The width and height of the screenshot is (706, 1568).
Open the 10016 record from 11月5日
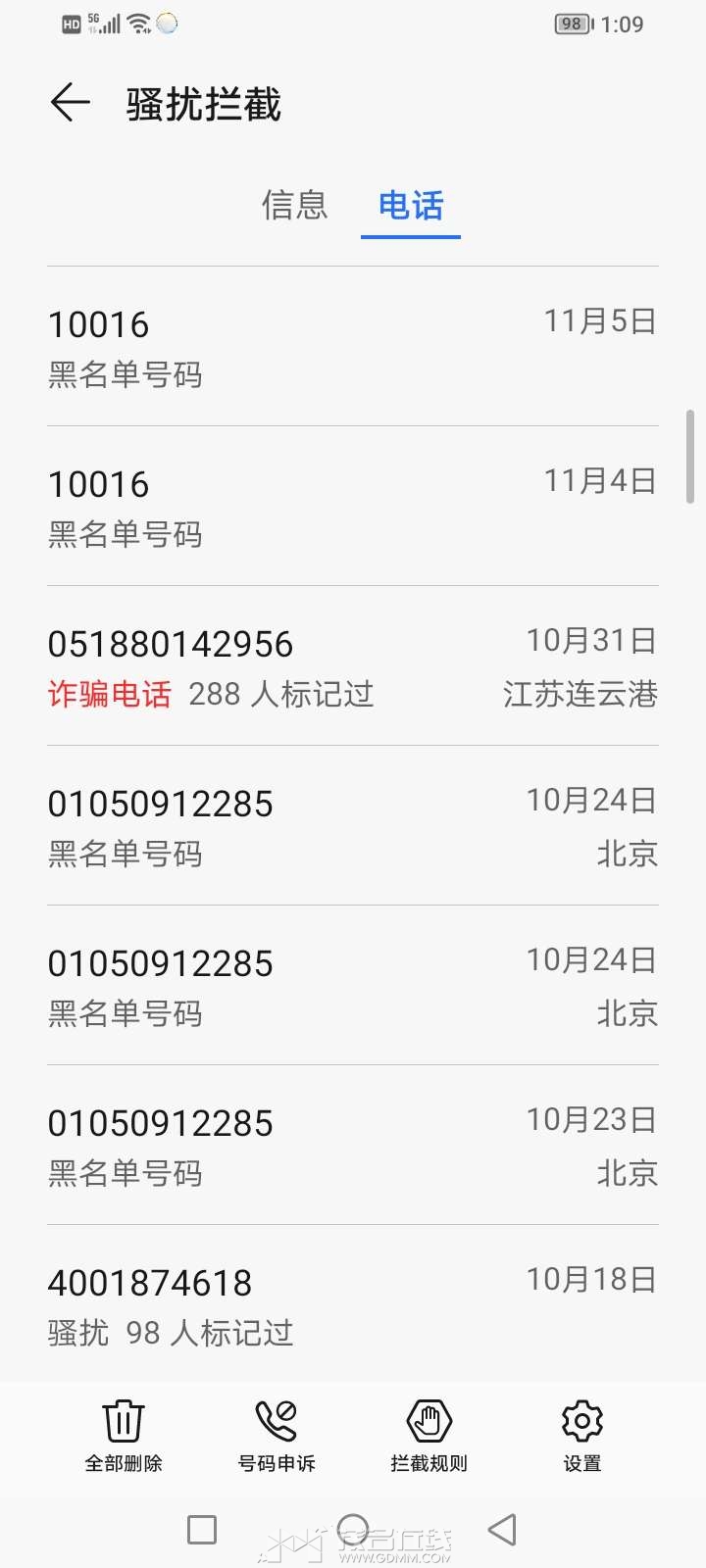[353, 347]
